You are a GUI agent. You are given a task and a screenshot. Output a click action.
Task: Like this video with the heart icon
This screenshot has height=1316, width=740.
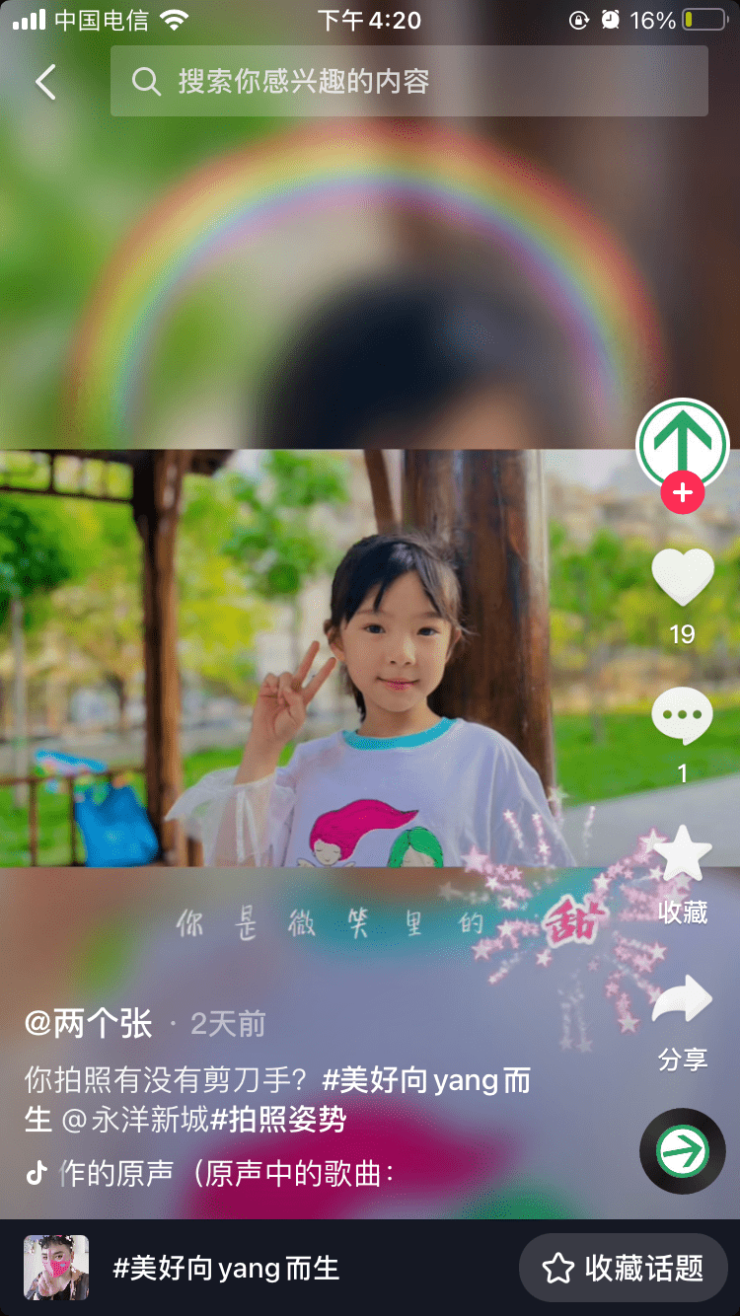(682, 577)
